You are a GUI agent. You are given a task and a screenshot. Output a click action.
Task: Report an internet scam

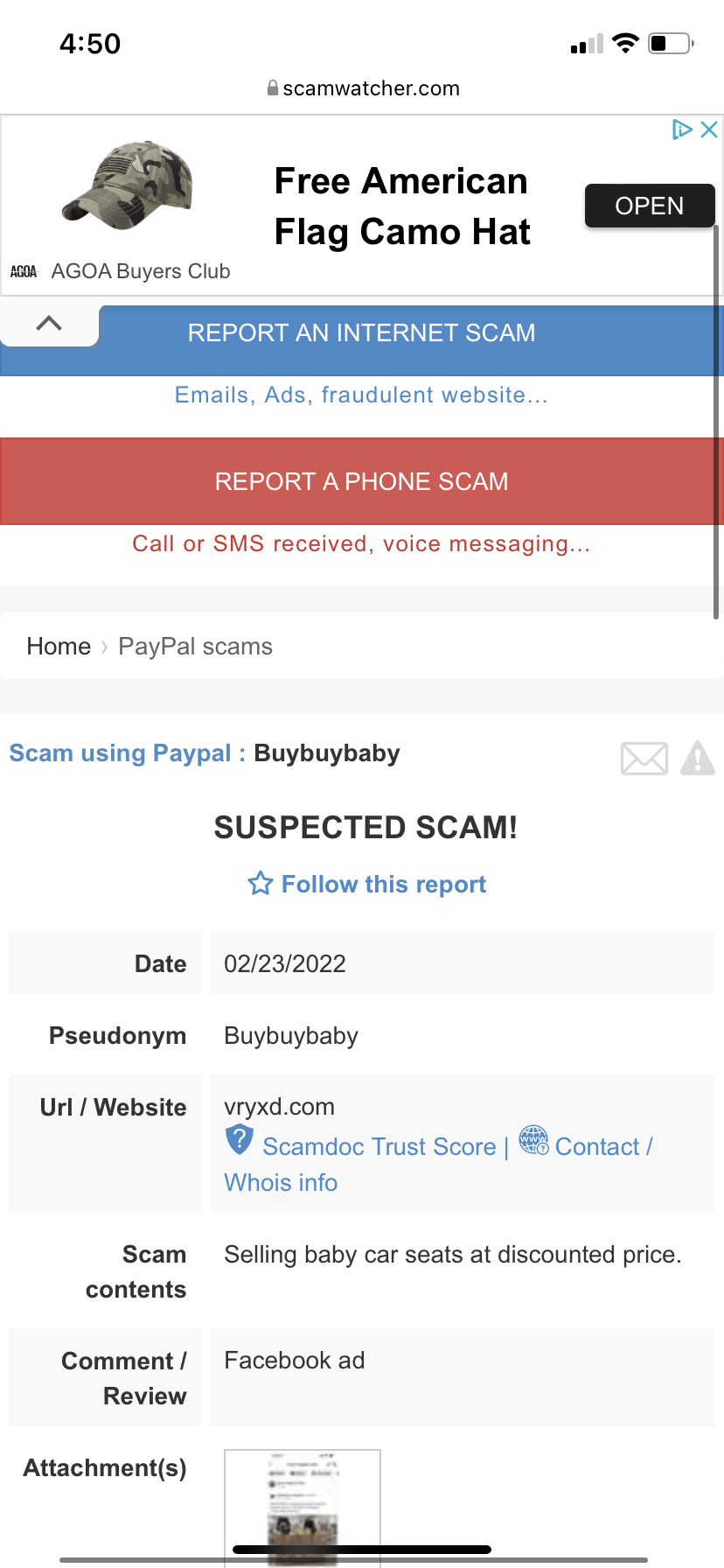coord(361,333)
